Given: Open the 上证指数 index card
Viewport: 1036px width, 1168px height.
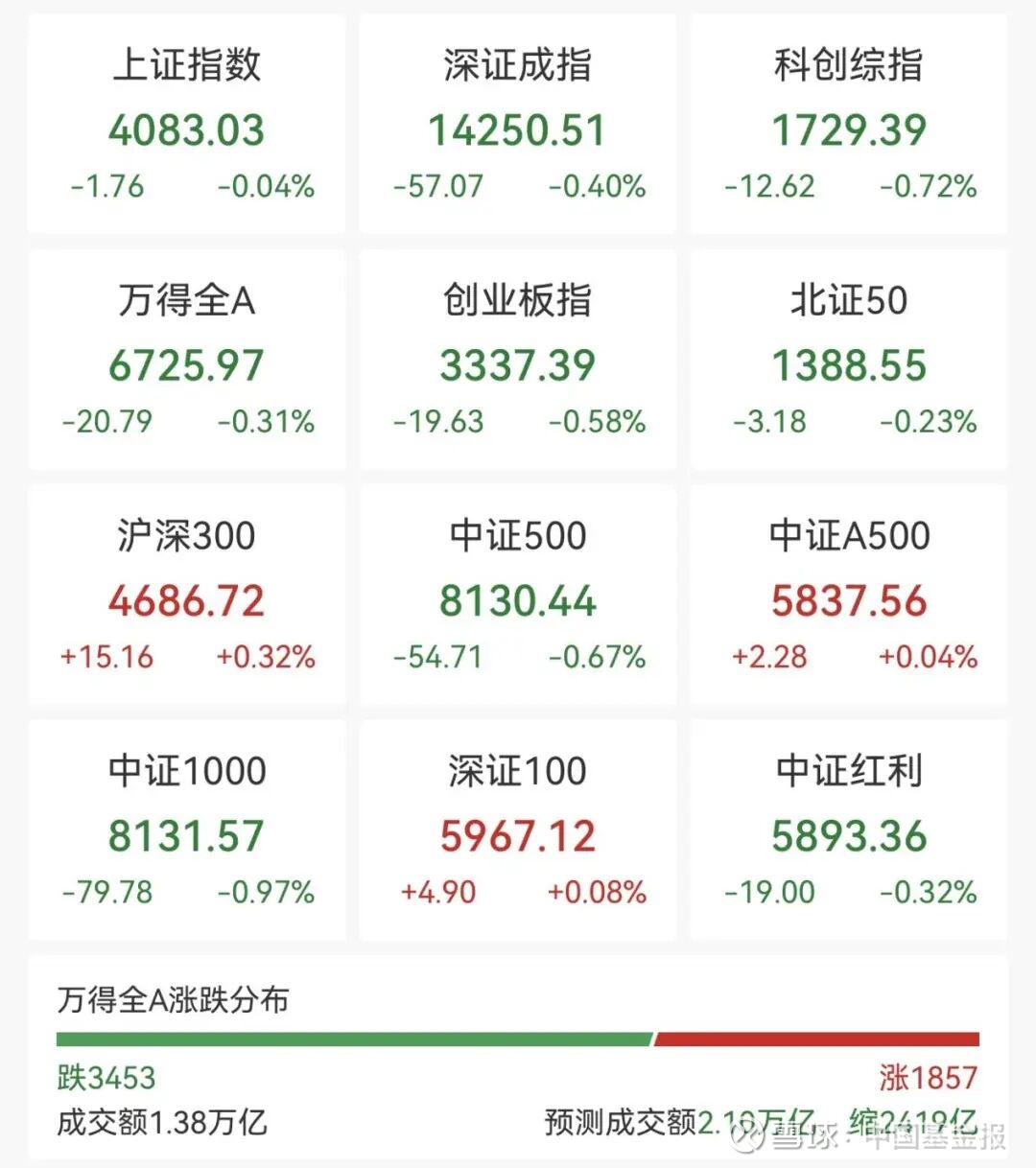Looking at the screenshot, I should click(x=186, y=125).
